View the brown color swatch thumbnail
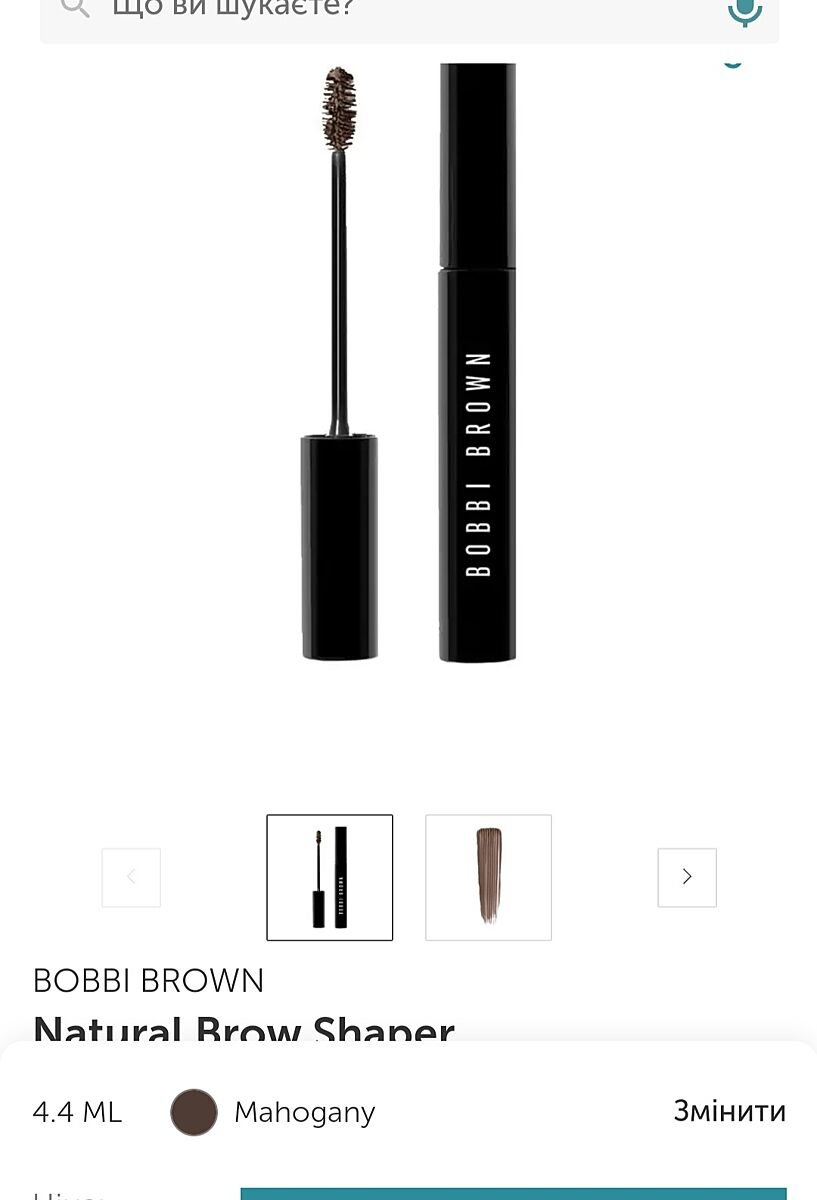Screen dimensions: 817x1200 pyautogui.click(x=488, y=877)
